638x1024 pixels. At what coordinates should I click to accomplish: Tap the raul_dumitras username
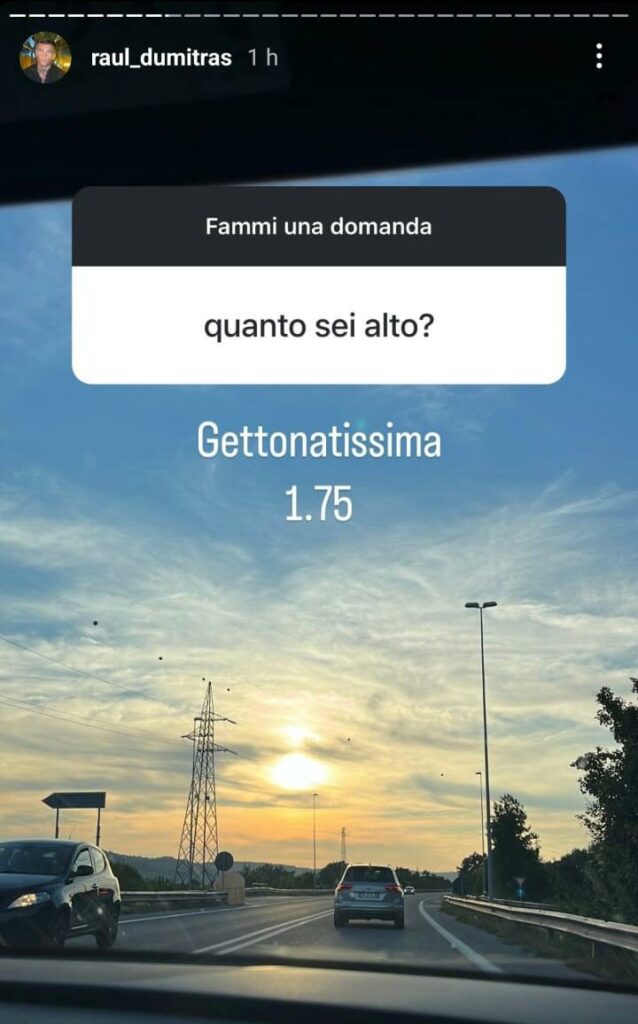pyautogui.click(x=161, y=58)
